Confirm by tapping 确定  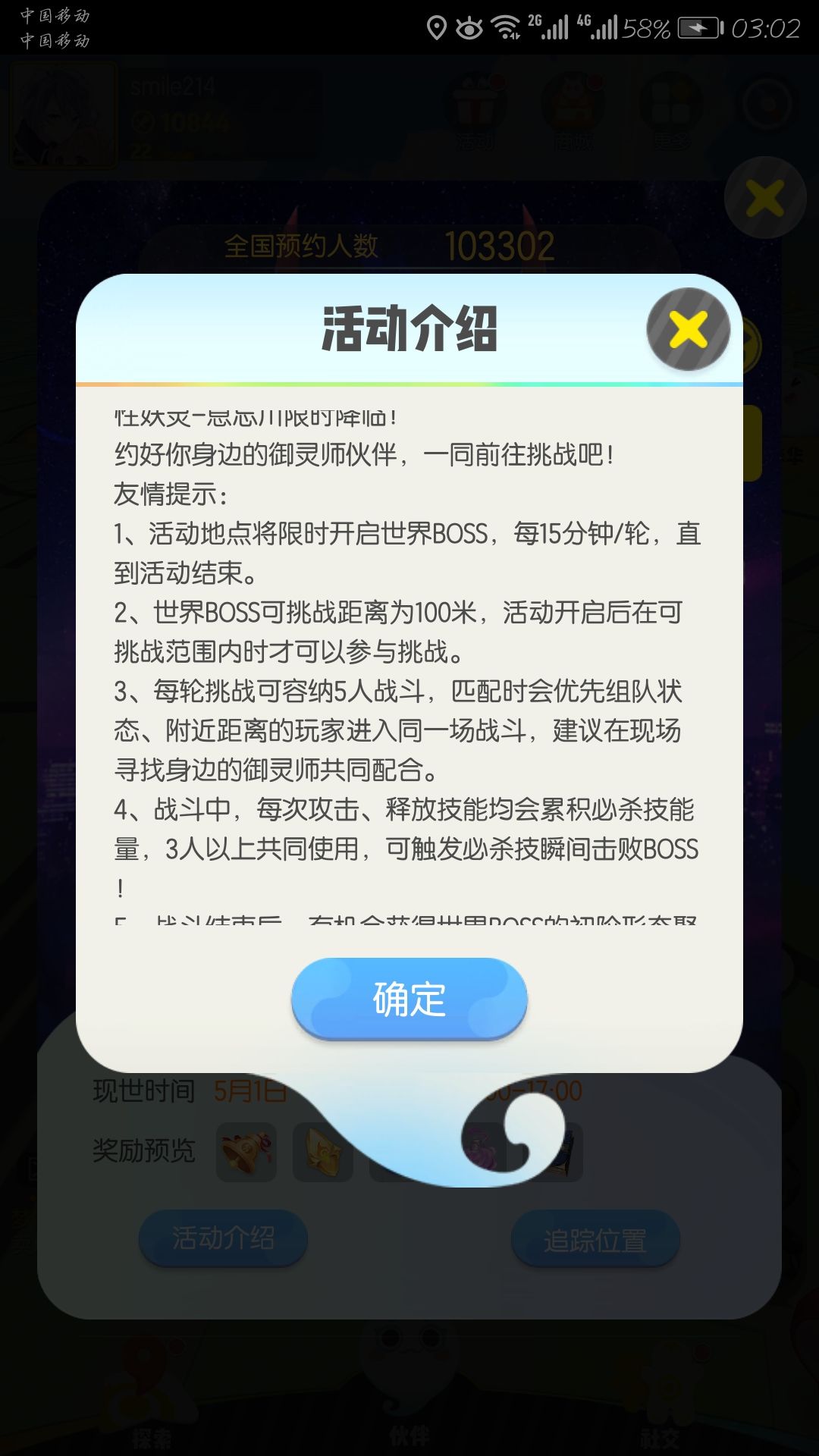coord(409,998)
